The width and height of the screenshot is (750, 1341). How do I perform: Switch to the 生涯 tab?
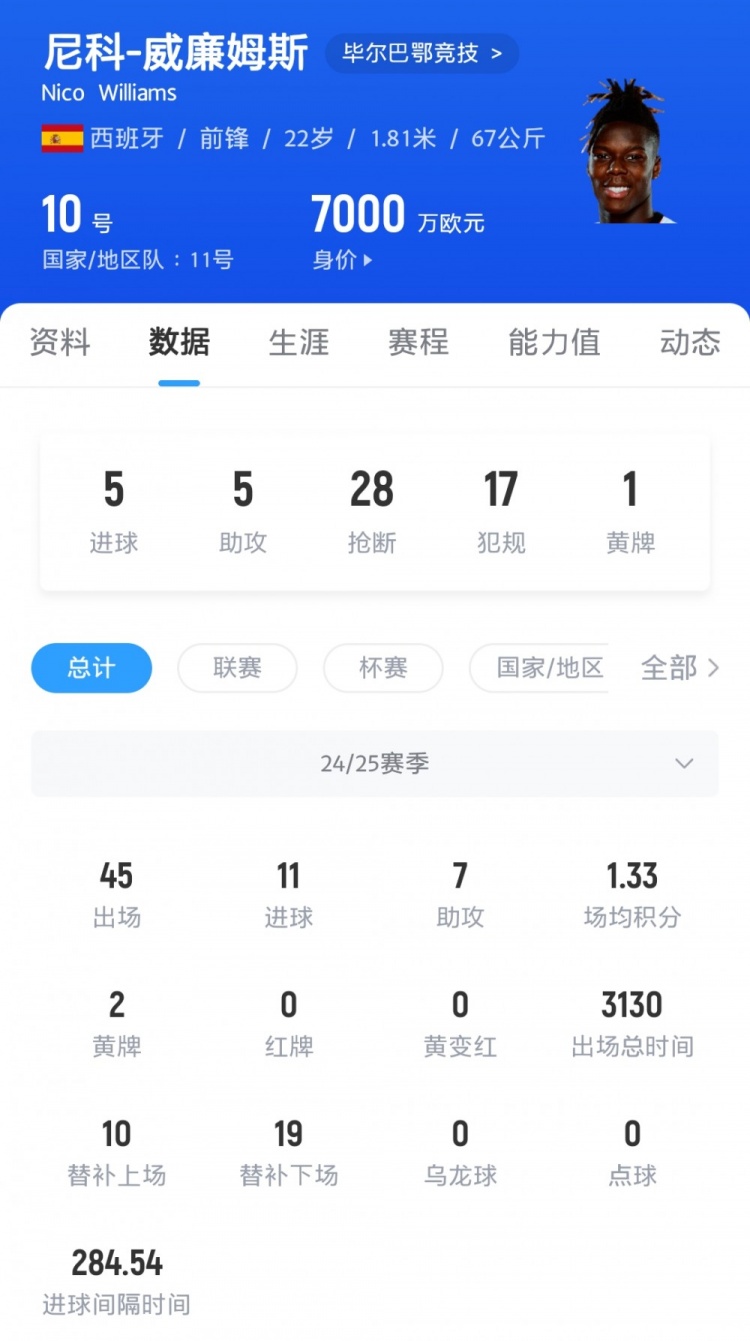299,342
